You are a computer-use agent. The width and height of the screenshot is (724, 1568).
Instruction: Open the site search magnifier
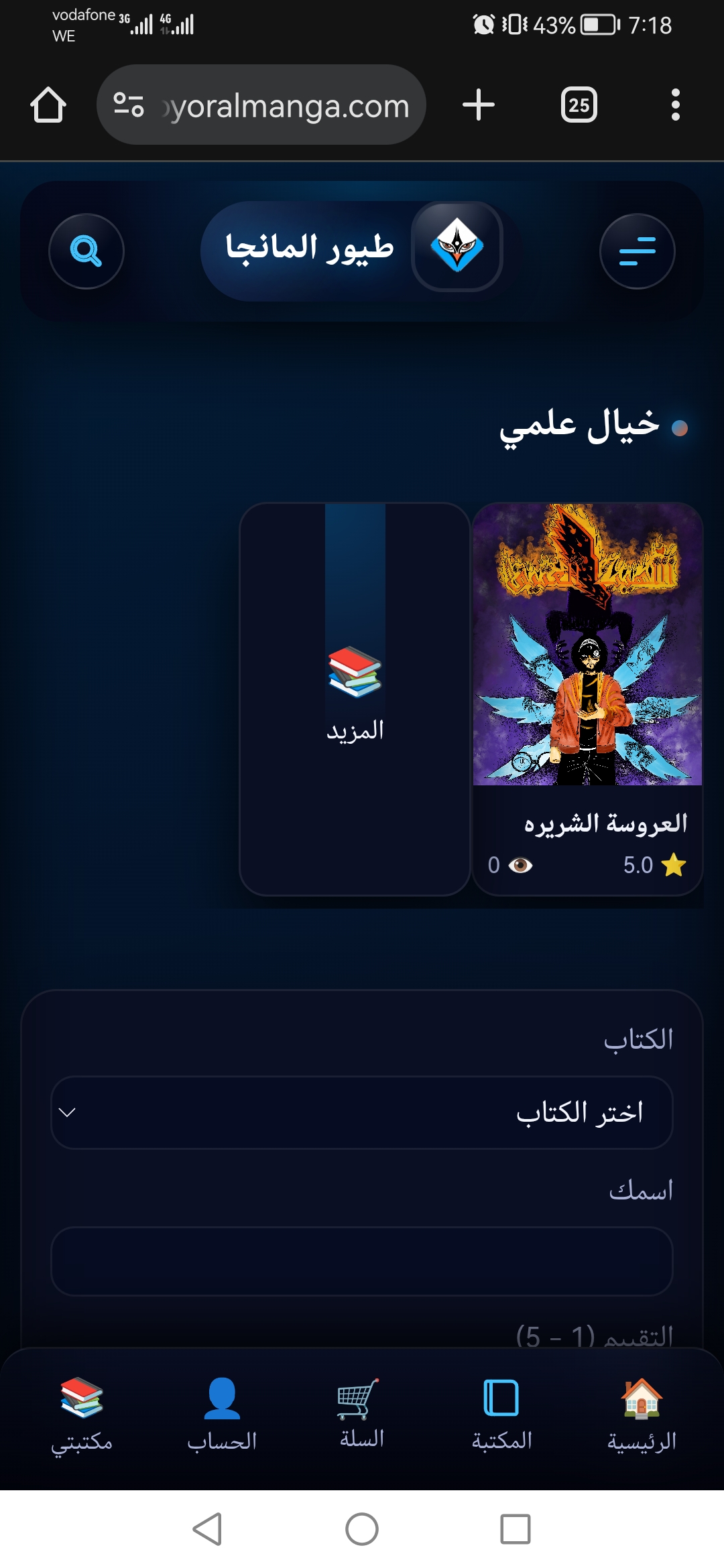click(x=86, y=251)
